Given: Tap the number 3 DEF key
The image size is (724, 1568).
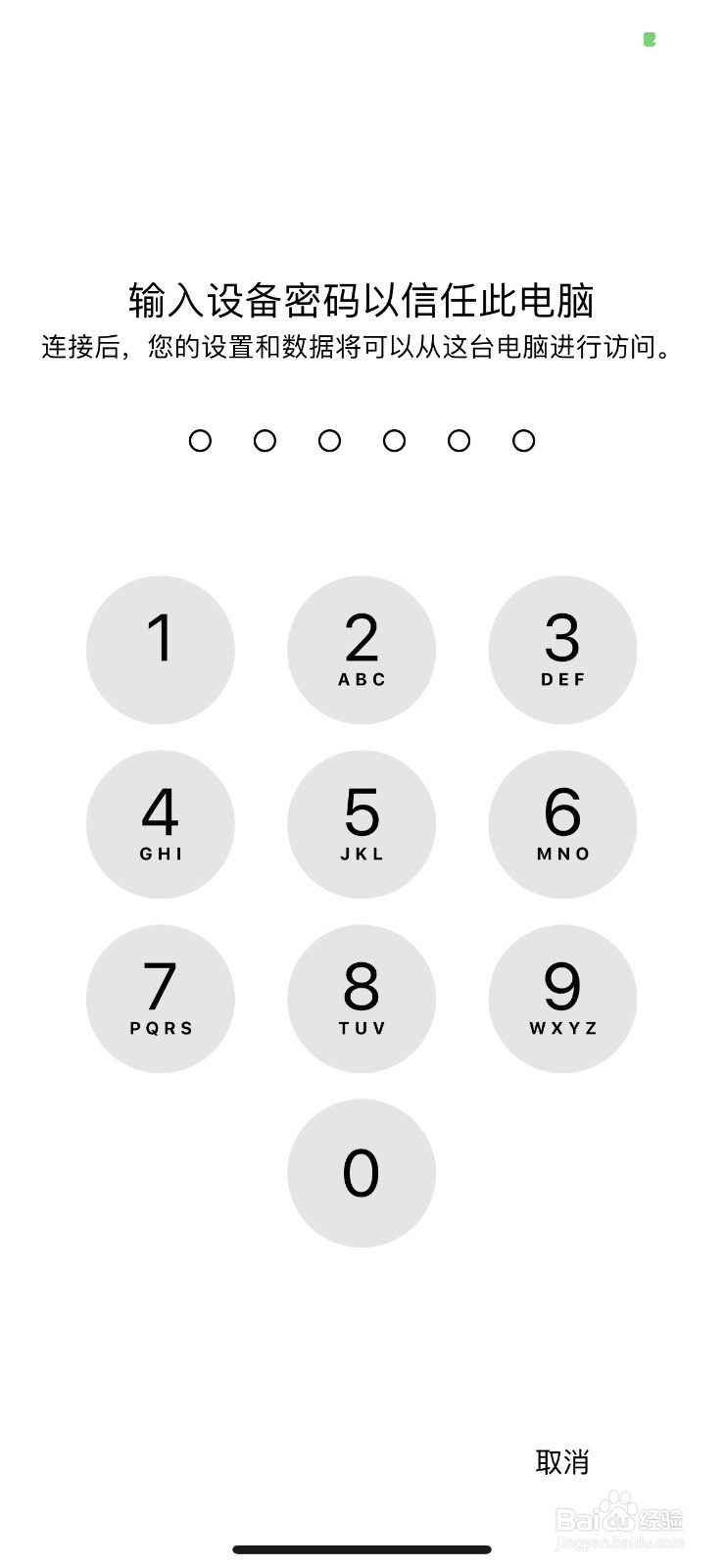Looking at the screenshot, I should [562, 650].
